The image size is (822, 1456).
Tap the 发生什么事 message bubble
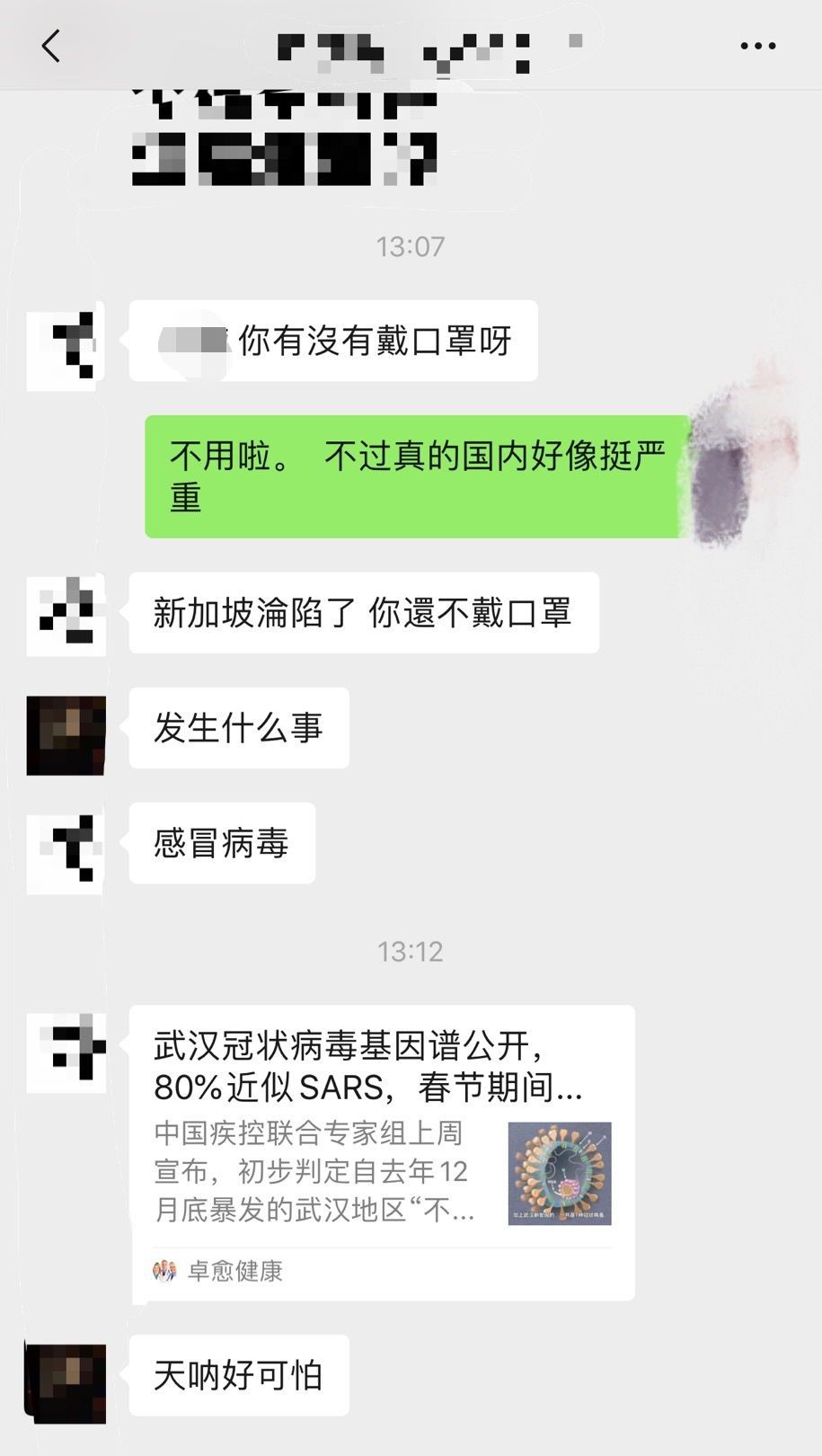(238, 730)
